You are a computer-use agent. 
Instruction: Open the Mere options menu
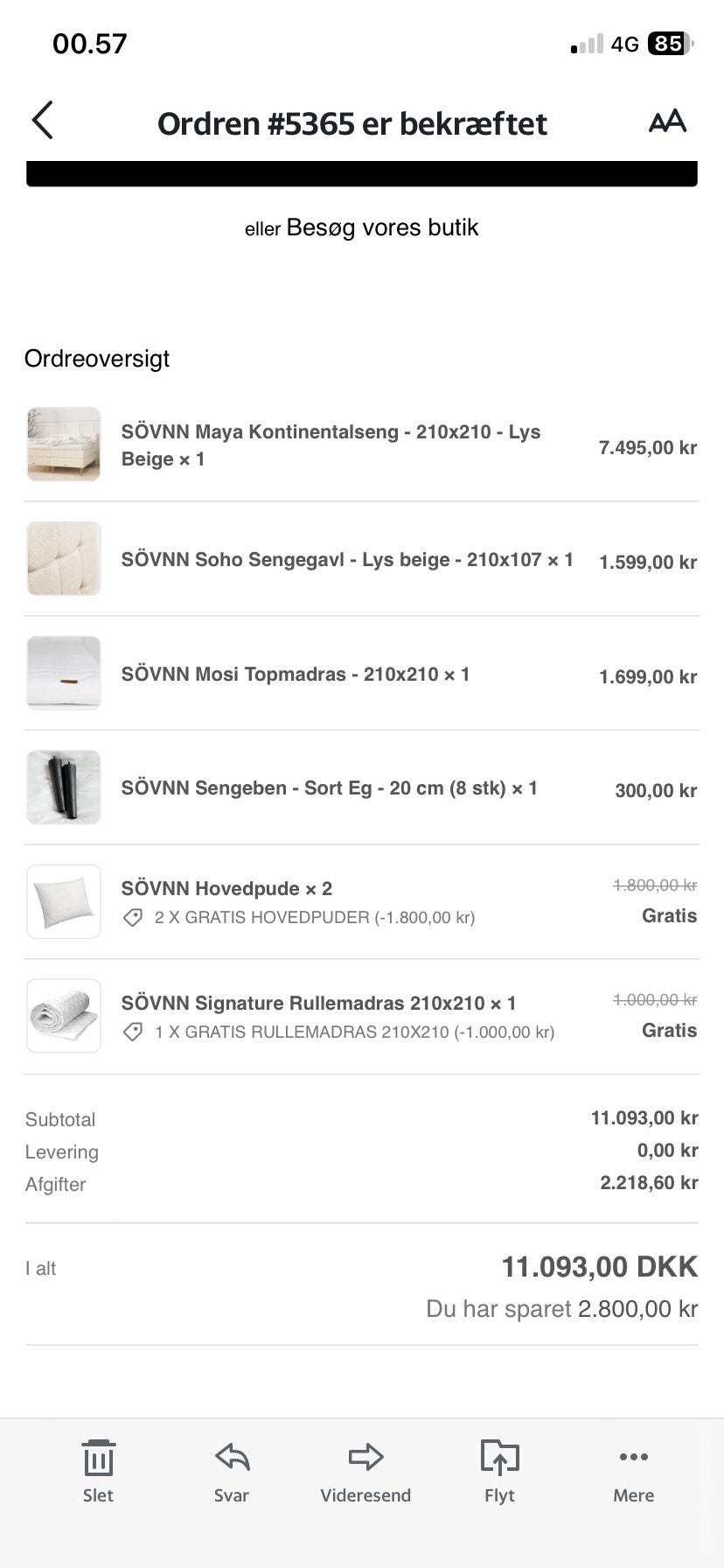(633, 1472)
